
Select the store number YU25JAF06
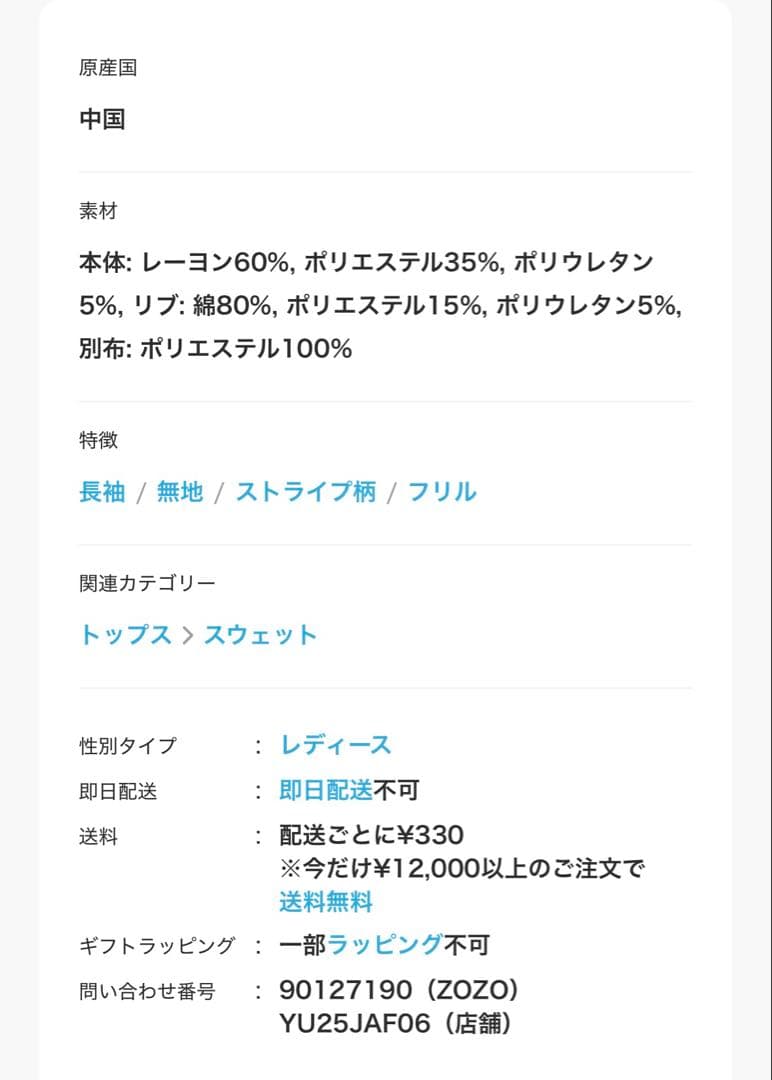coord(348,1023)
